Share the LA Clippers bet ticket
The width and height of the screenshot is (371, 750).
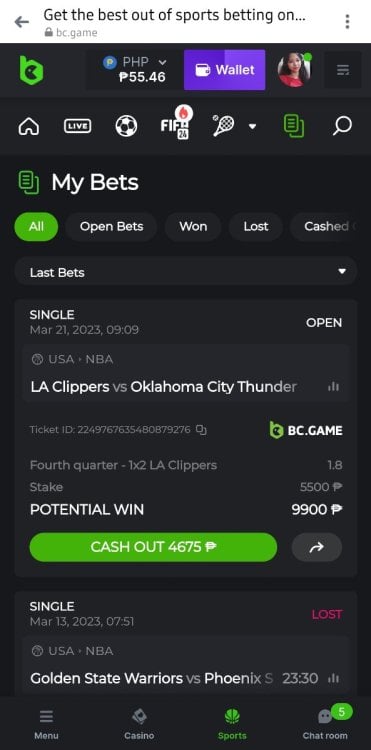[x=316, y=547]
